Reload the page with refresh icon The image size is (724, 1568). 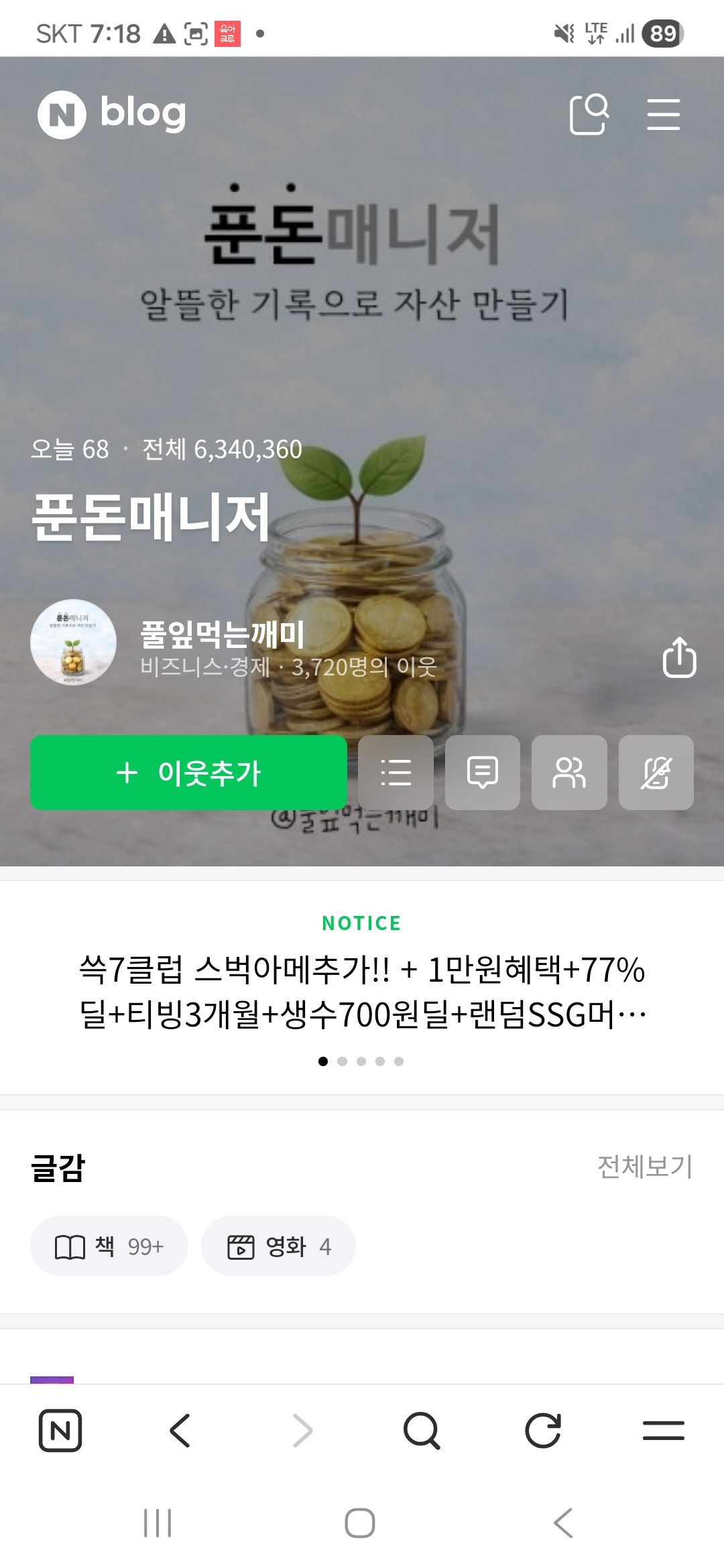542,1431
